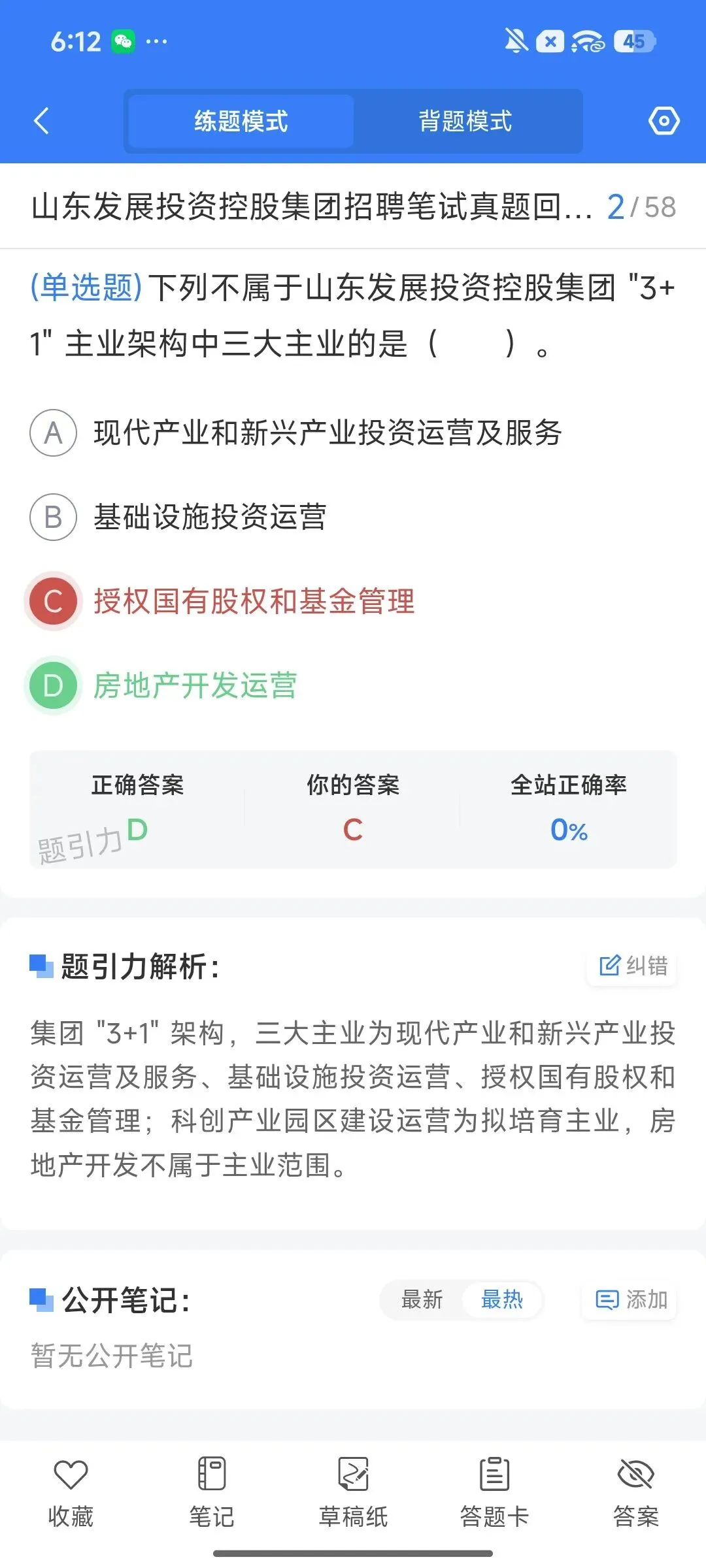Select option A 现代产业和新兴产业投资运营及服务
Screen dimensions: 706x1568
(x=295, y=433)
